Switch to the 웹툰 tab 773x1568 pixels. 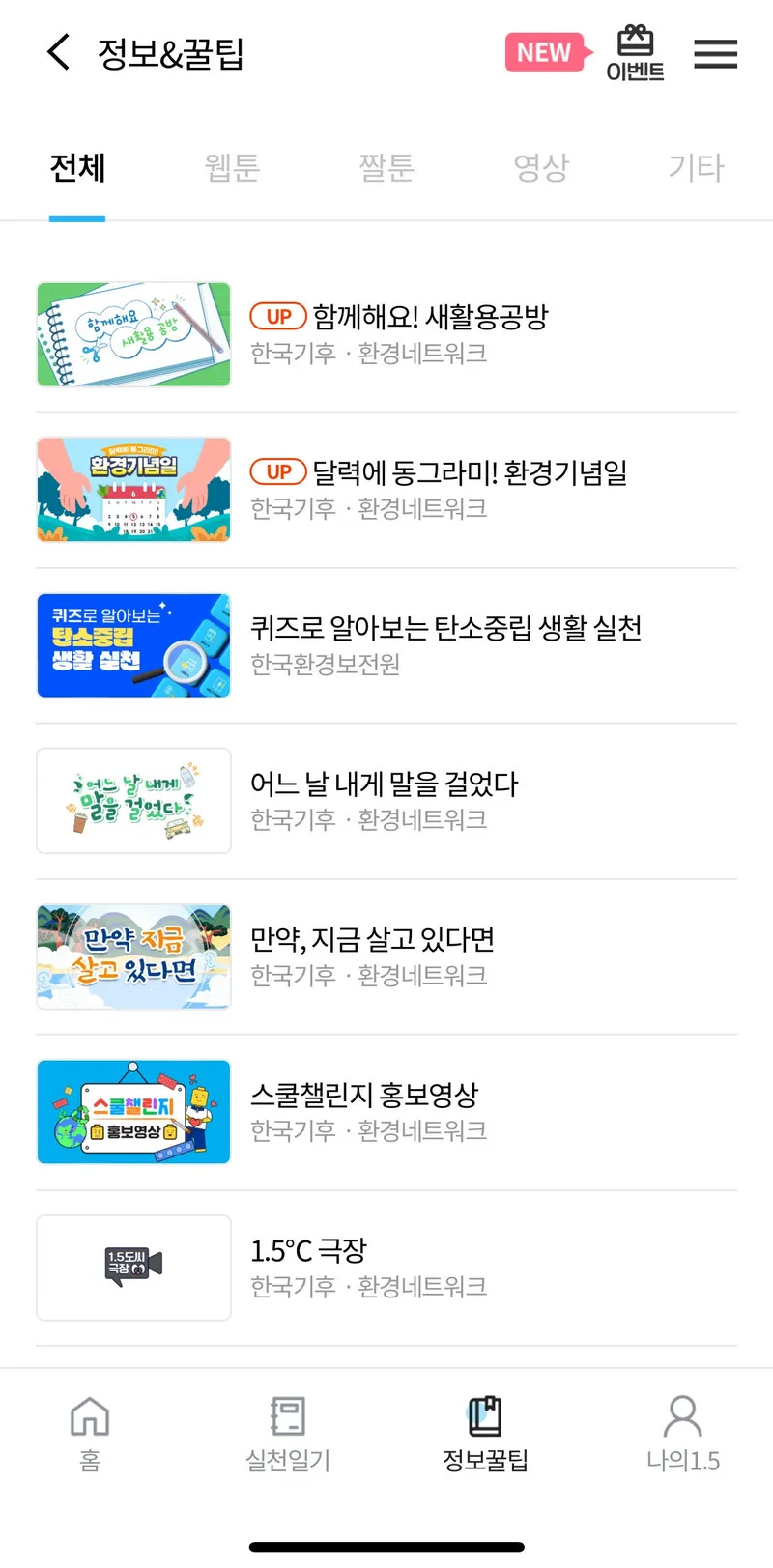click(x=232, y=168)
